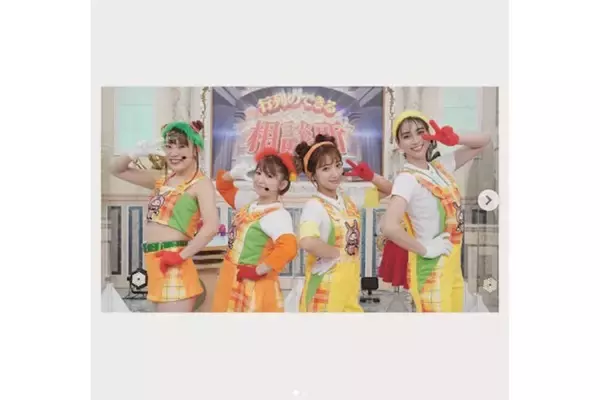Viewport: 600px width, 400px height.
Task: Go to the next photo in the carousel
Action: pos(487,200)
